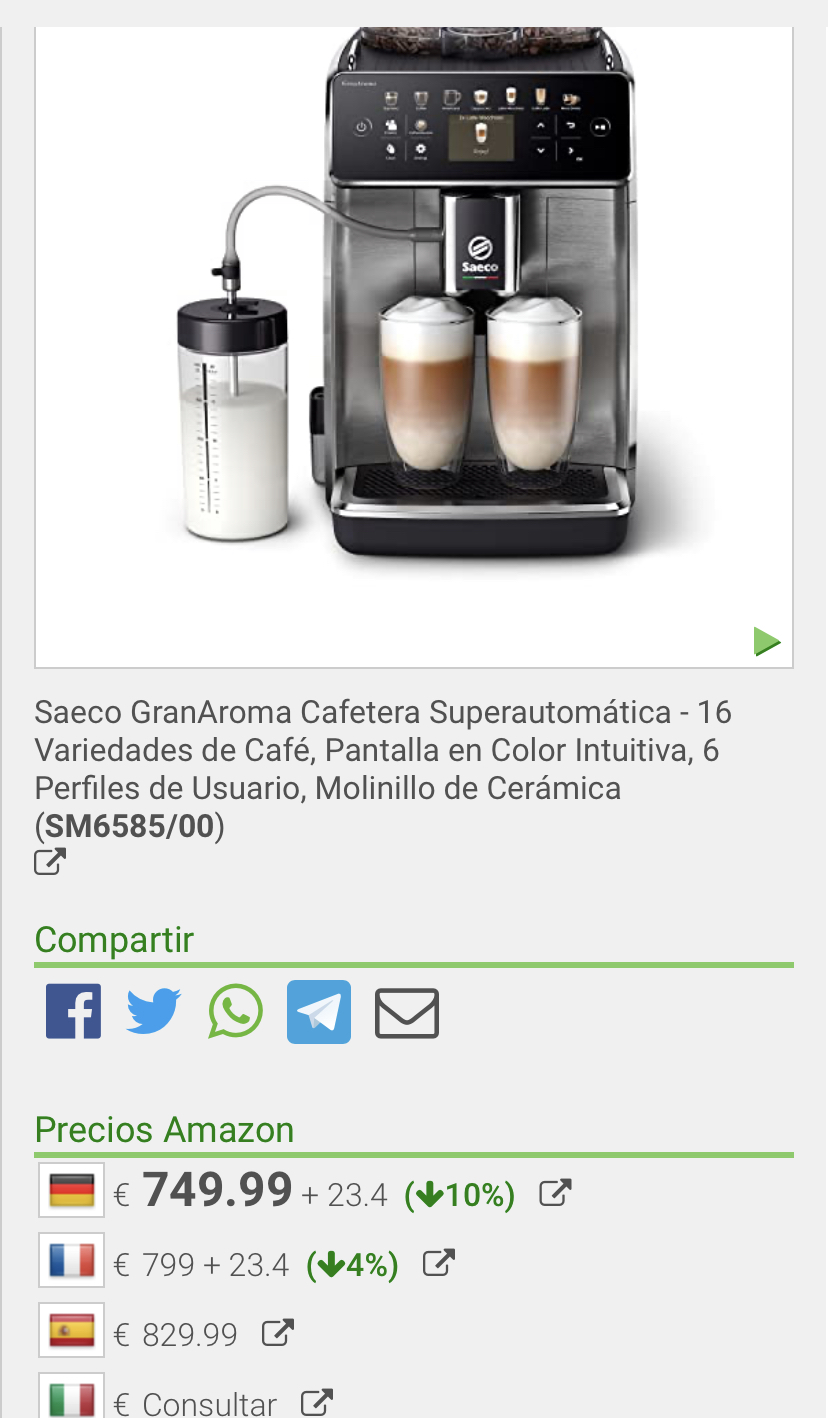
Task: Share via Telegram
Action: point(319,1012)
